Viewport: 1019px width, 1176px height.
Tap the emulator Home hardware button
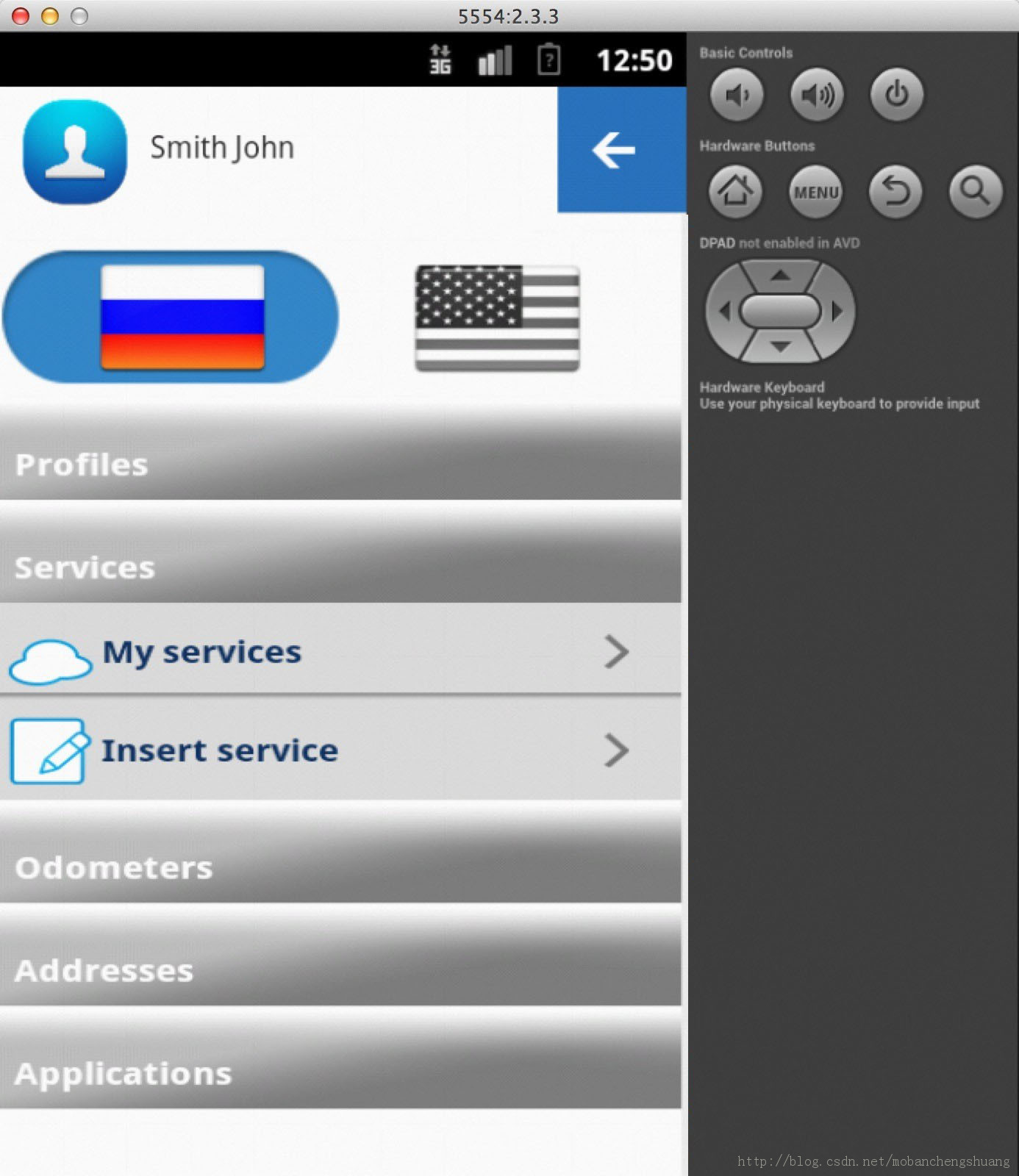coord(735,191)
